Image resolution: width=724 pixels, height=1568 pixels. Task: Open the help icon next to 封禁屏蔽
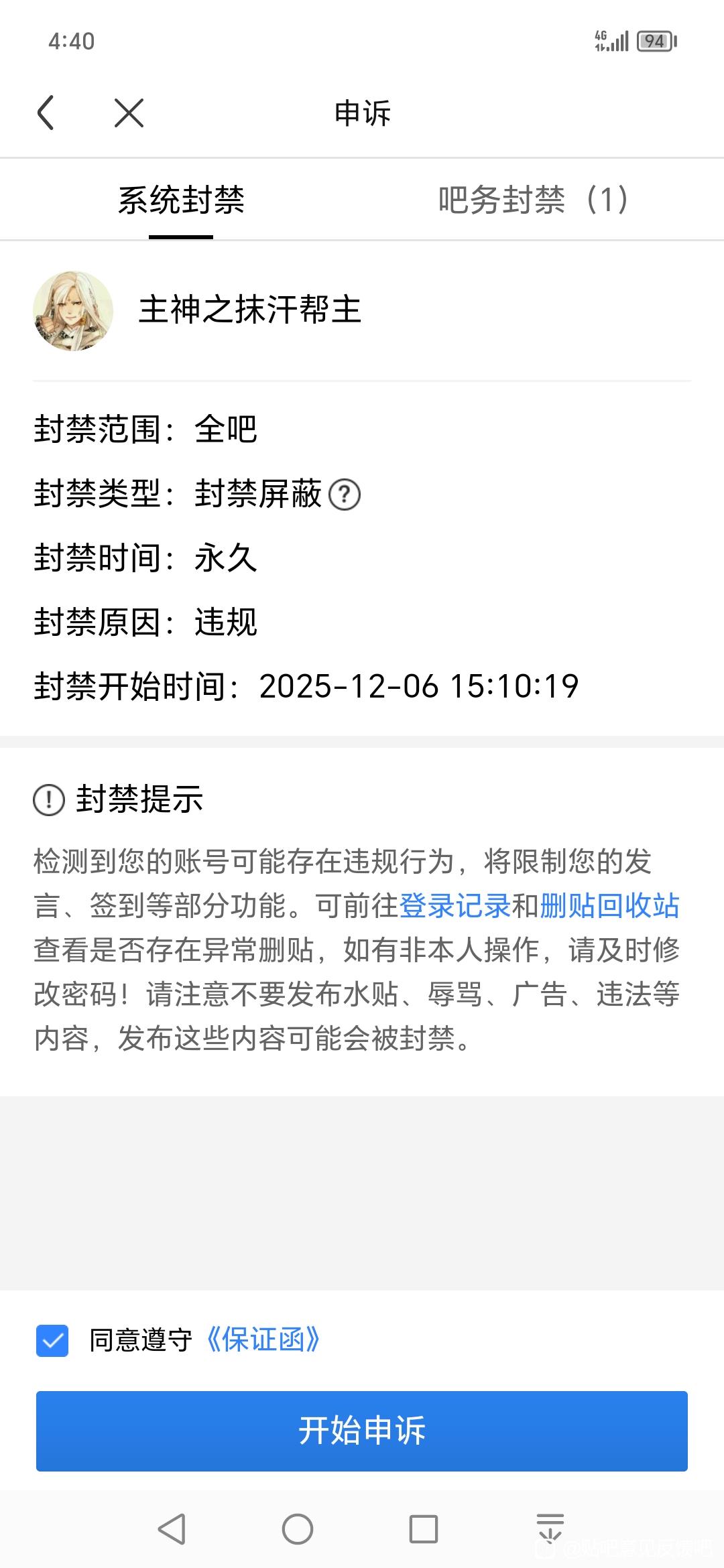point(345,495)
